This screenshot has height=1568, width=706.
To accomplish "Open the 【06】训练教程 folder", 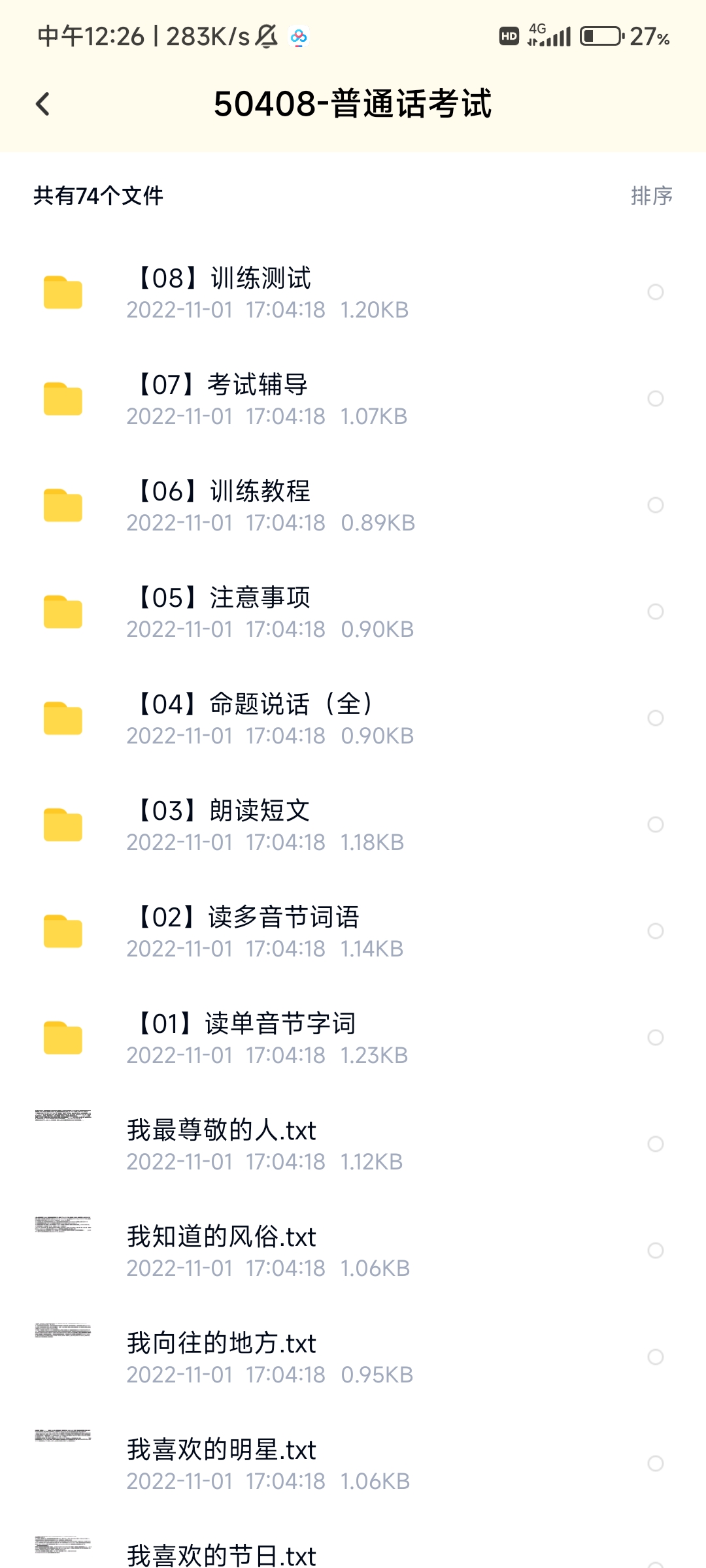I will click(353, 505).
